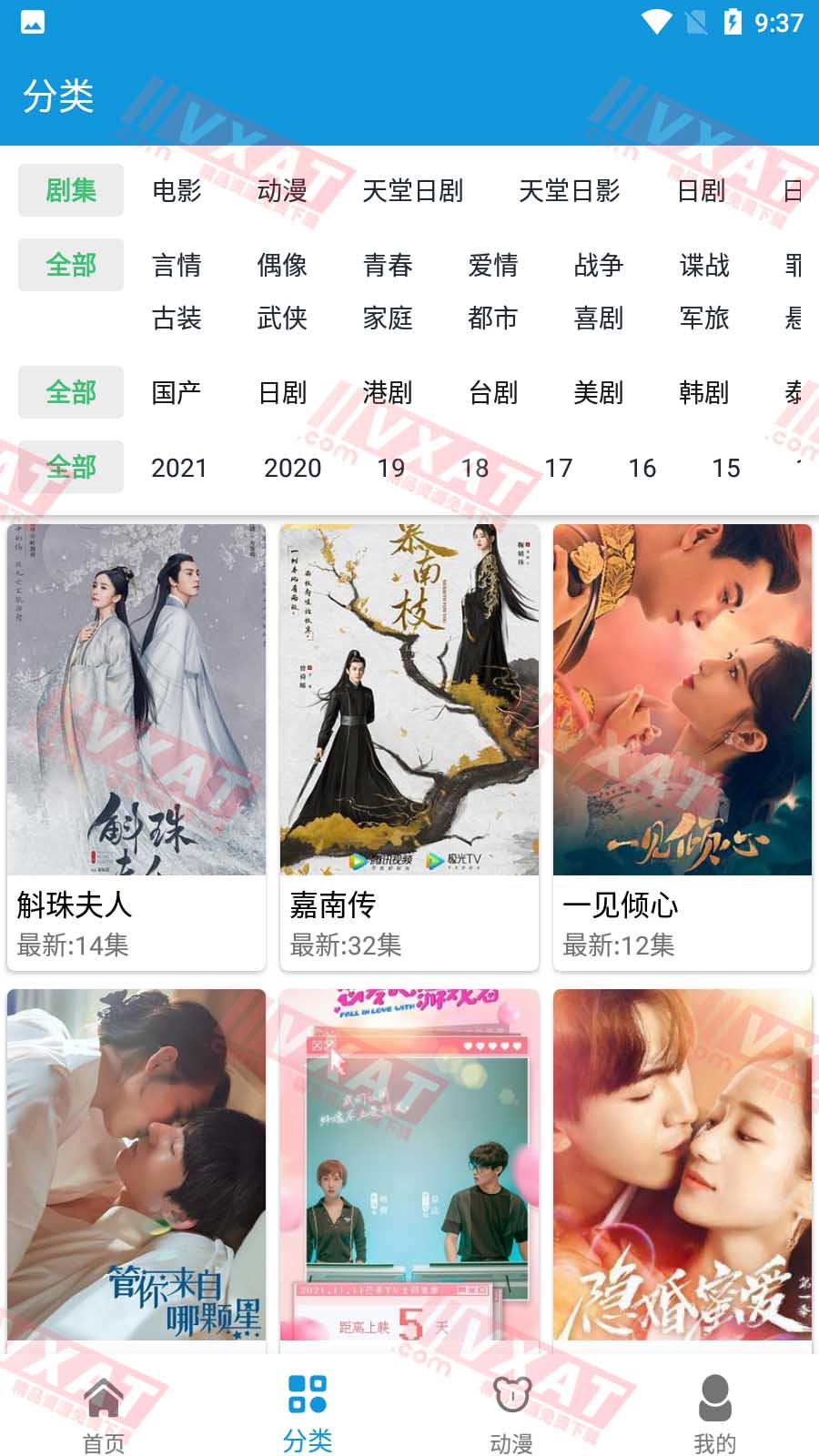Click the battery indicator icon
This screenshot has height=1456, width=819.
(x=734, y=25)
